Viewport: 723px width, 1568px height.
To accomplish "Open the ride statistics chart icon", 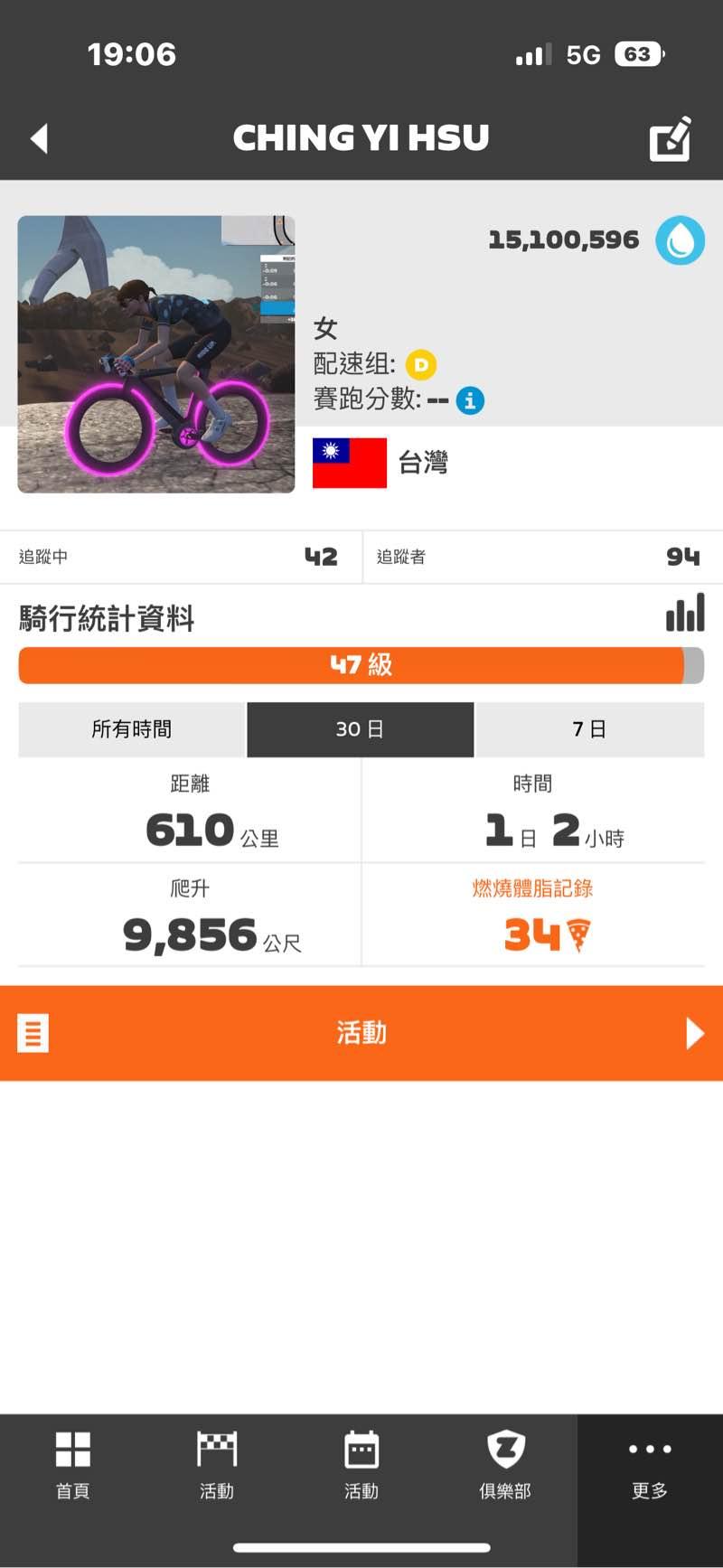I will (x=684, y=614).
